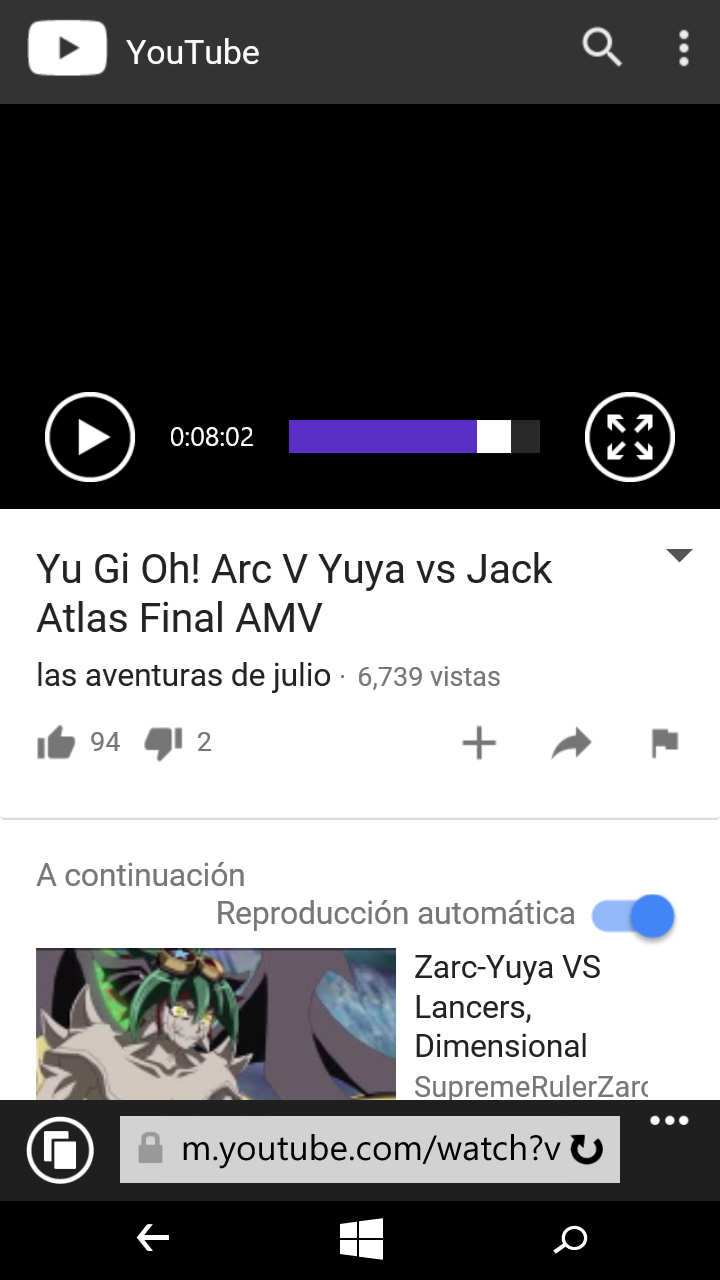Dislike this video
Screen dimensions: 720x1280
tap(163, 743)
